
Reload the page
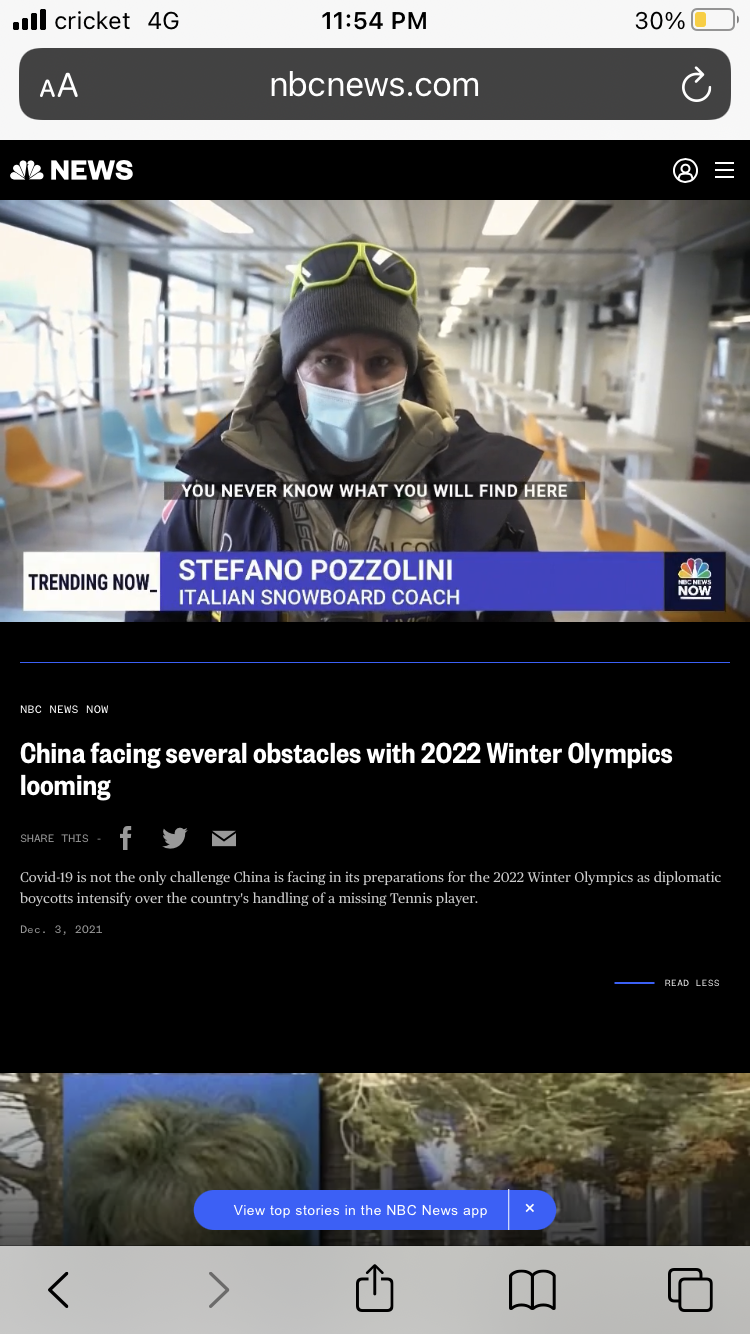[x=696, y=86]
